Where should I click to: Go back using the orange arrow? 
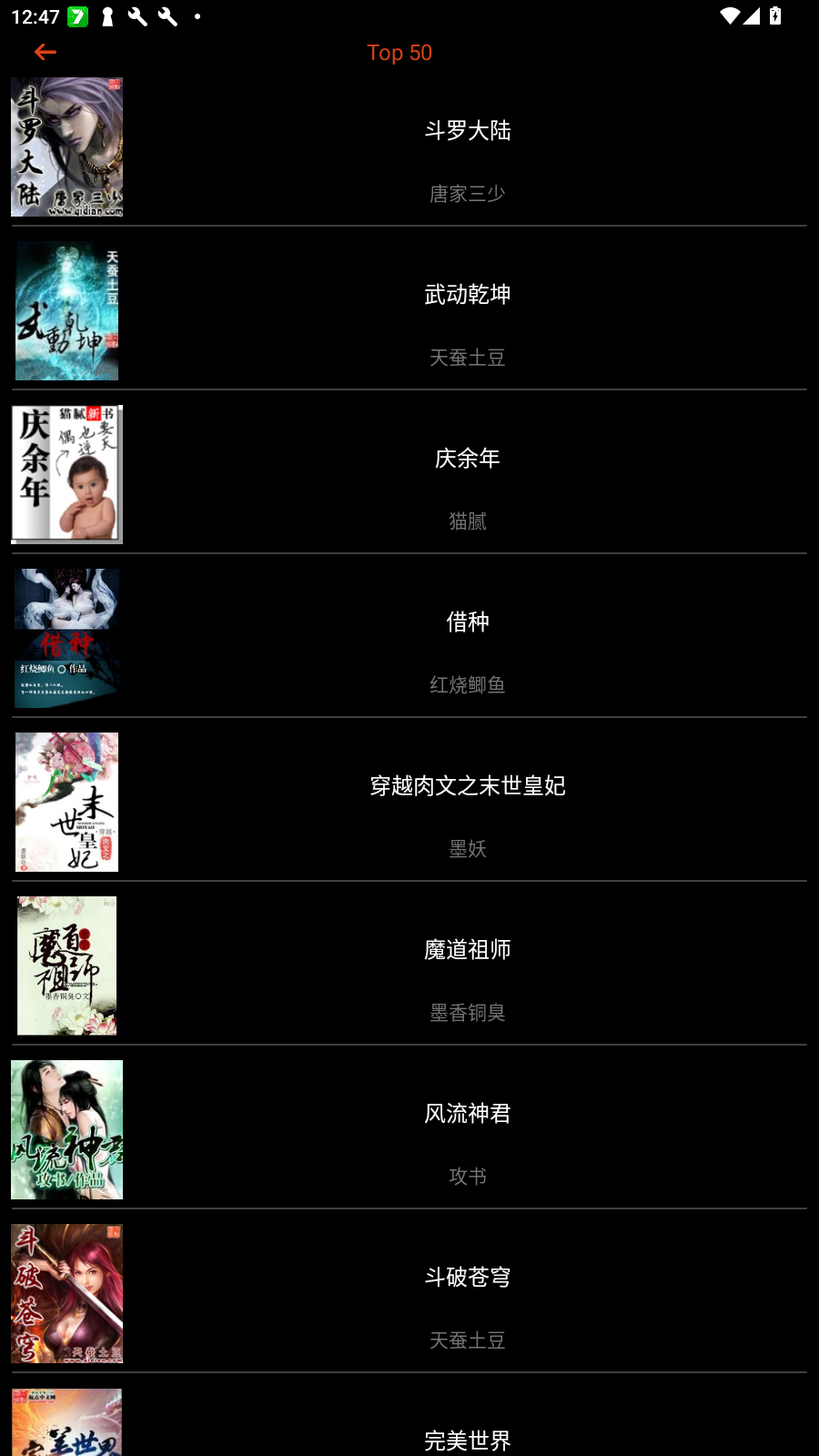click(45, 53)
